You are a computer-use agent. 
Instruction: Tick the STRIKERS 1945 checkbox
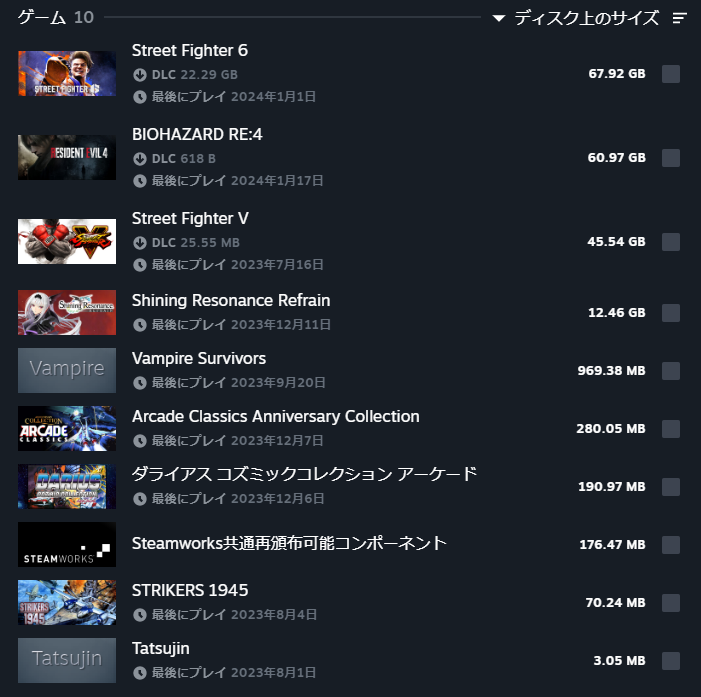point(671,603)
